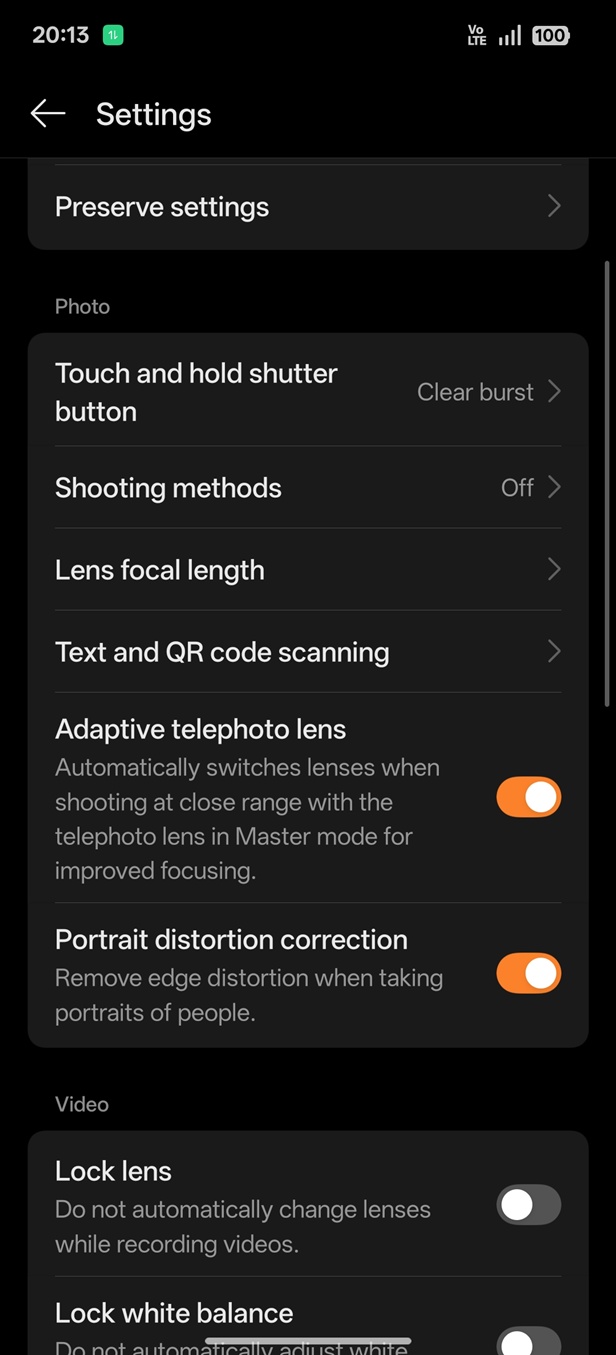Go back from camera Settings
The image size is (616, 1355).
tap(47, 114)
